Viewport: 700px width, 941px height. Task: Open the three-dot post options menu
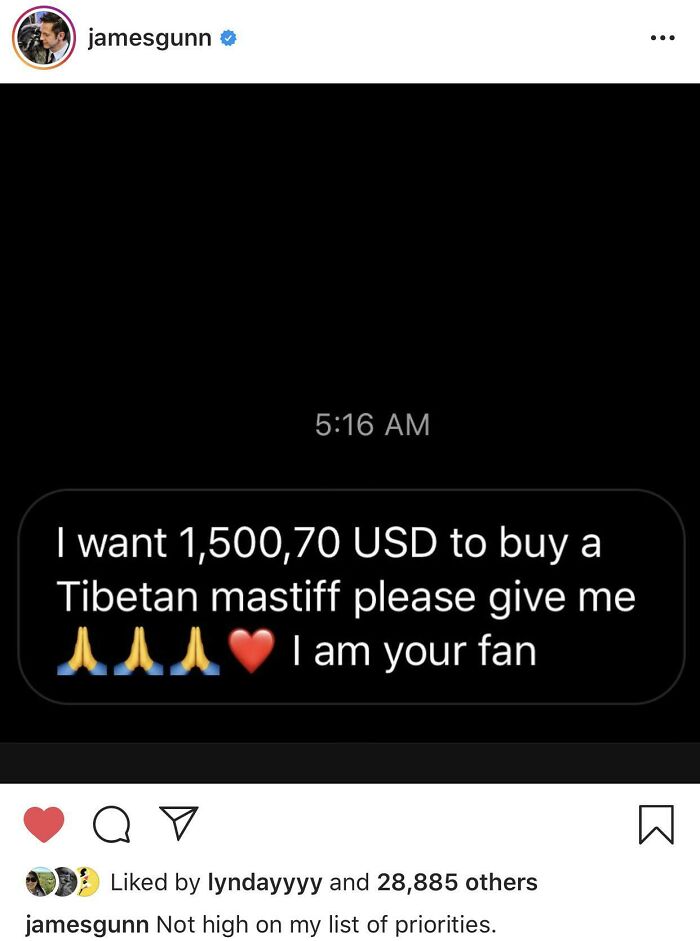tap(662, 39)
